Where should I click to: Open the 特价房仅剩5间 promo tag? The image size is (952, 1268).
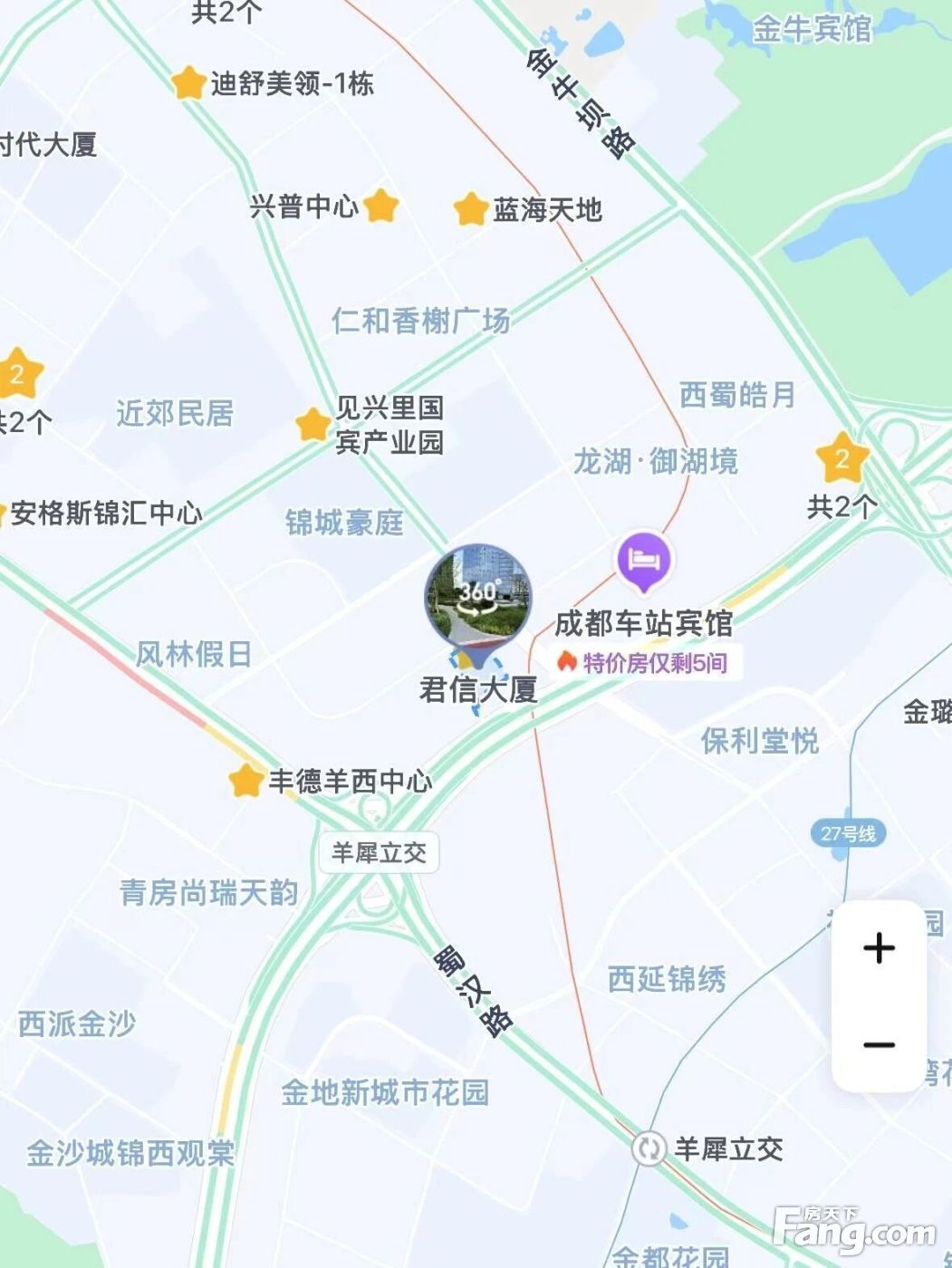(x=643, y=663)
